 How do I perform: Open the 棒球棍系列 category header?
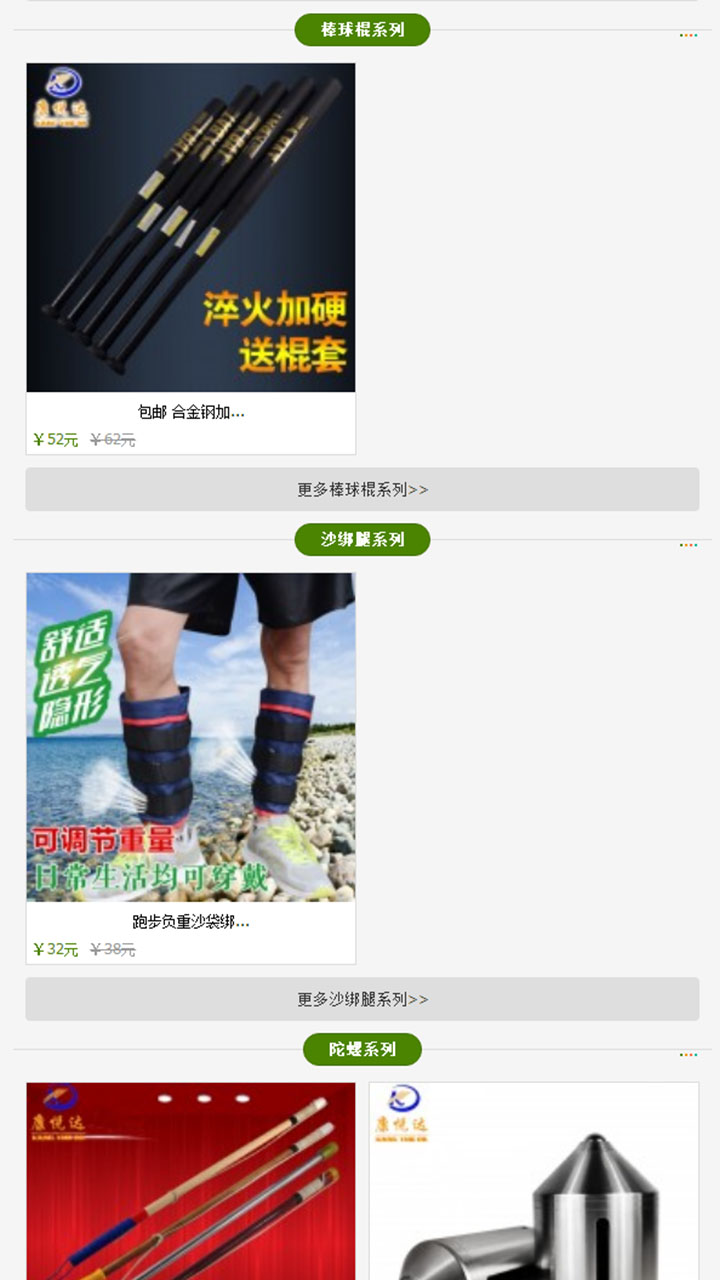362,30
